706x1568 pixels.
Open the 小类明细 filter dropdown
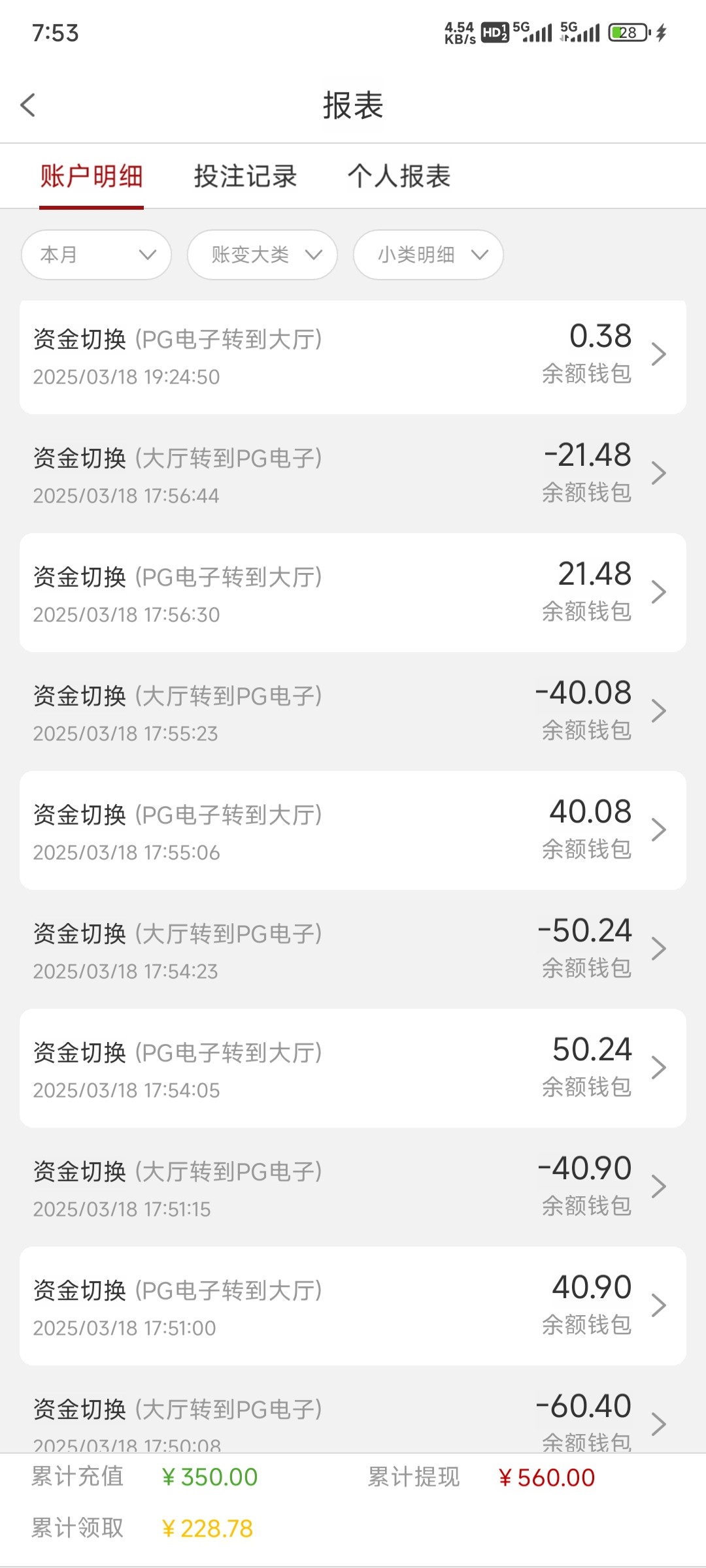coord(428,255)
